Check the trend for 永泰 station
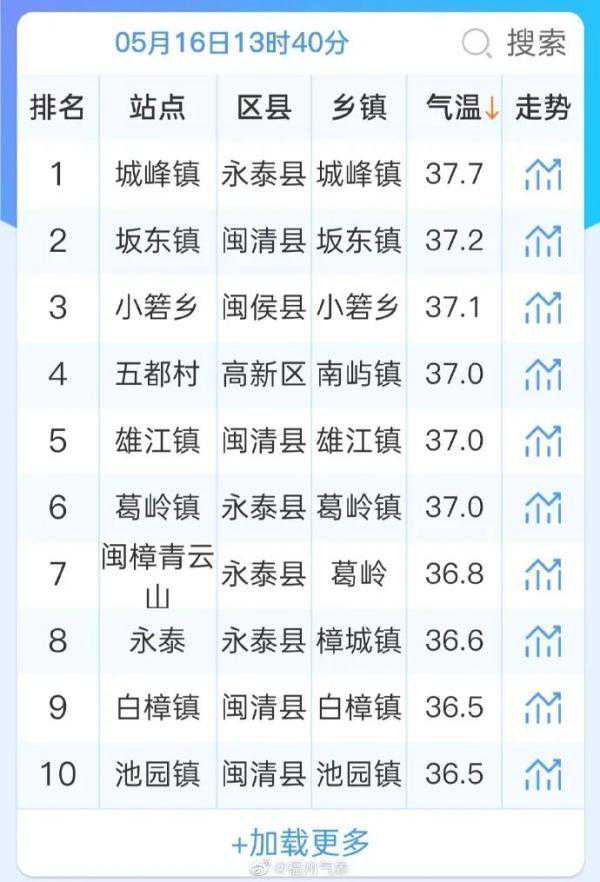 [542, 640]
